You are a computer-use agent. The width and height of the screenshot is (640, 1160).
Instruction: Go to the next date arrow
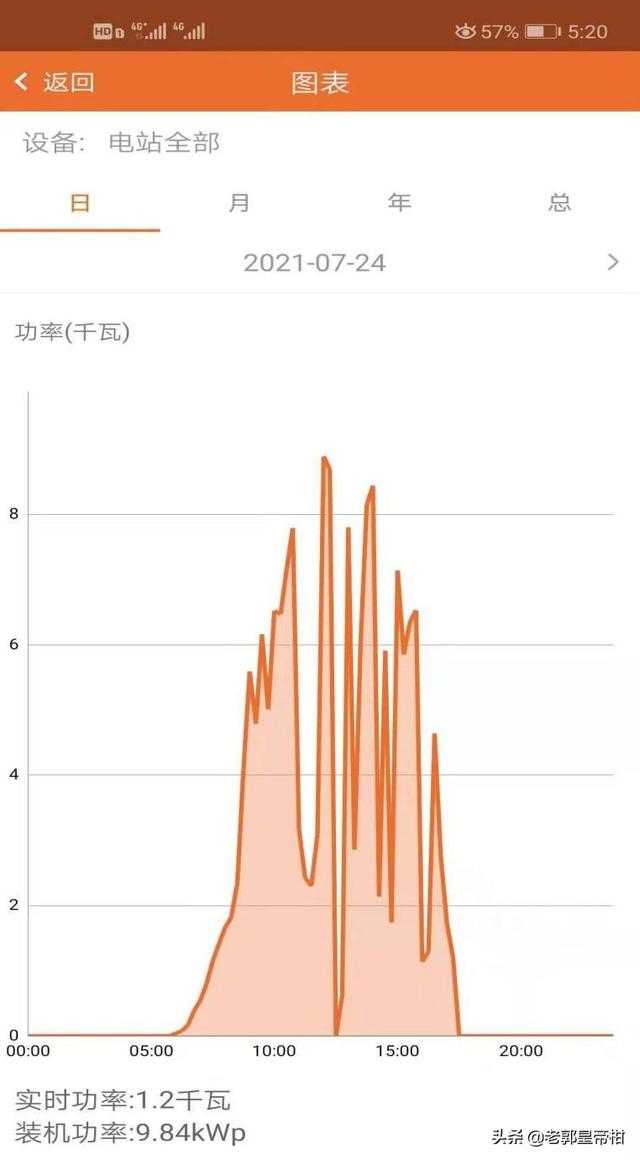coord(613,263)
